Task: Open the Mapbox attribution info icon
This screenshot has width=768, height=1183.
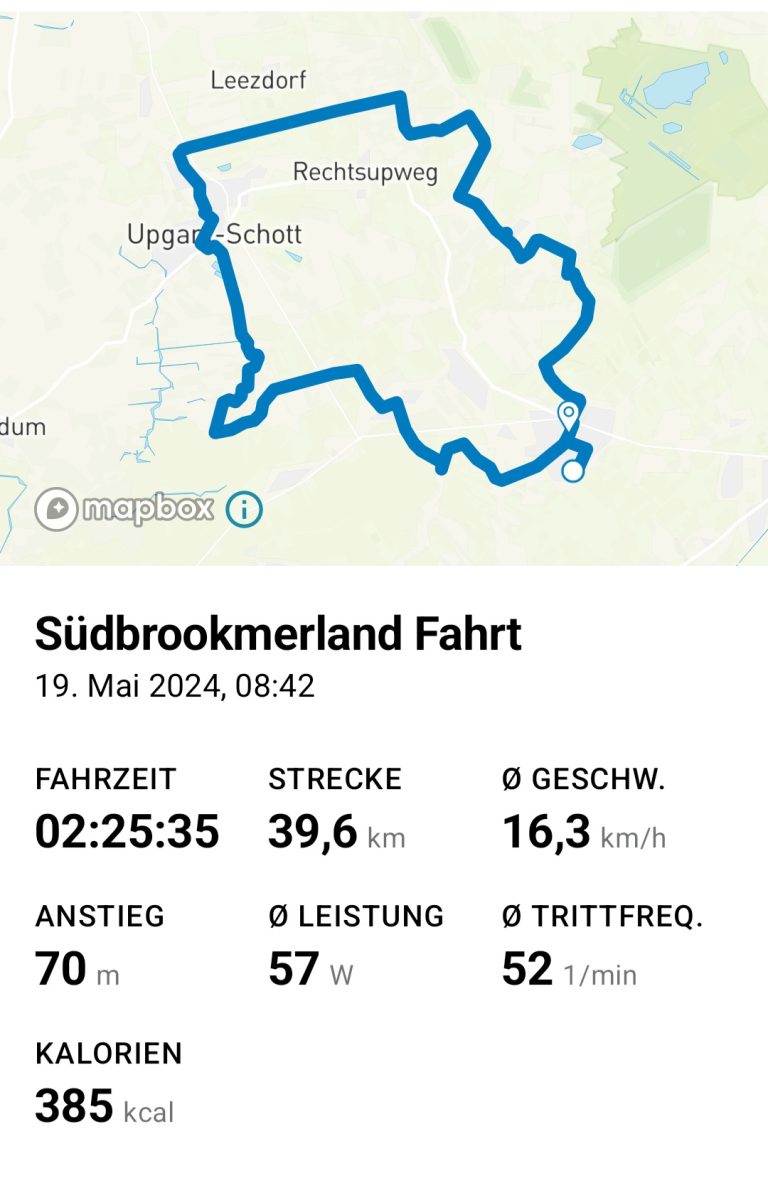Action: 244,510
